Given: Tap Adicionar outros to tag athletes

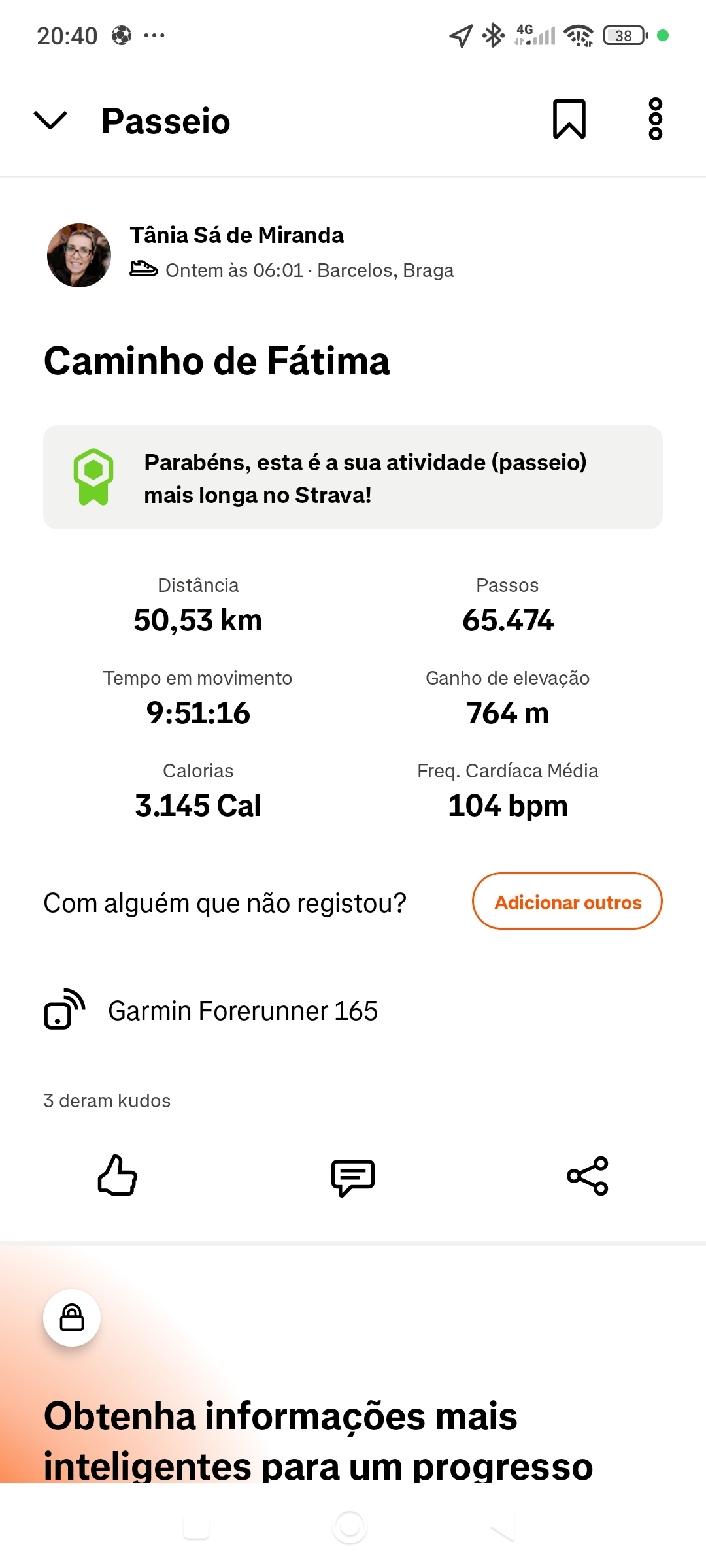Looking at the screenshot, I should 567,902.
